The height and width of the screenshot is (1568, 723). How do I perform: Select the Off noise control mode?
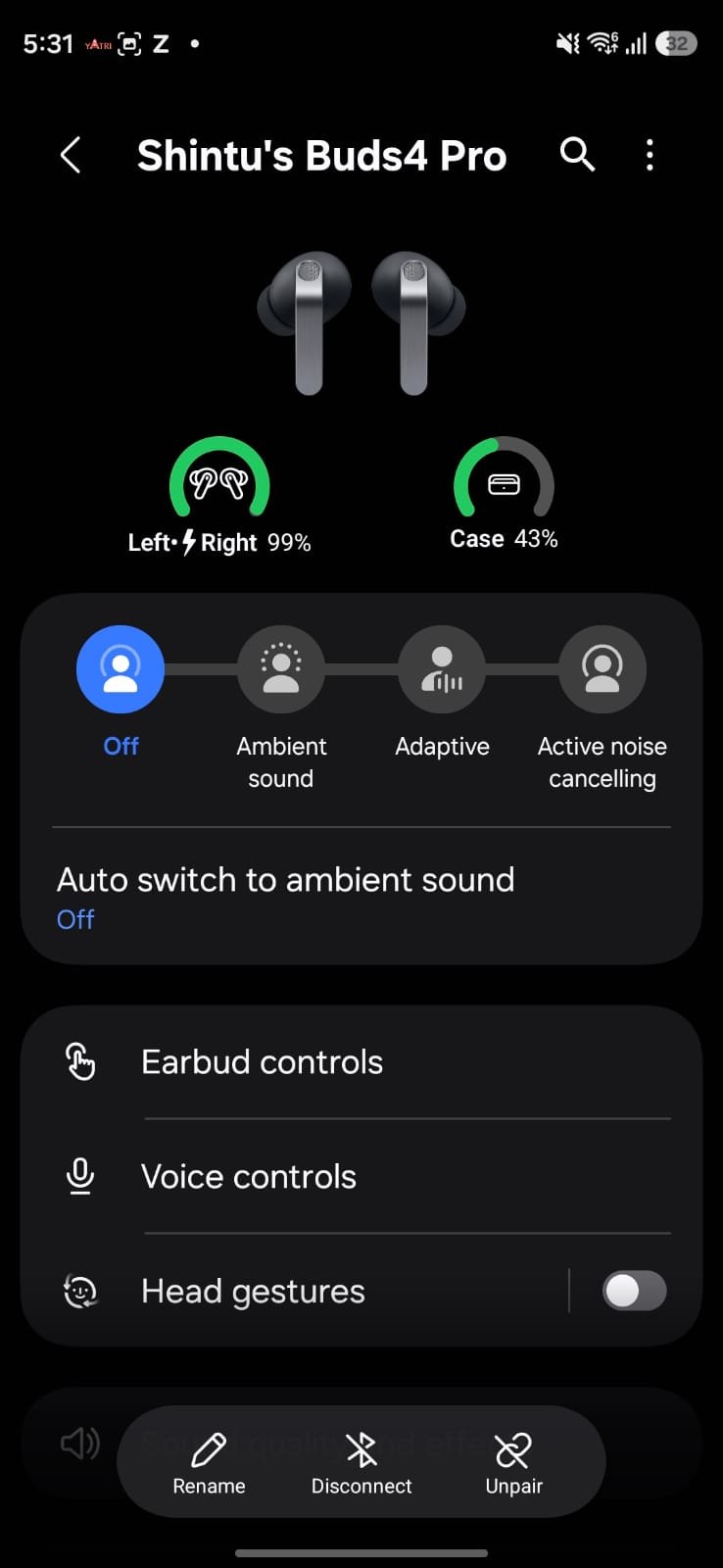[x=120, y=670]
